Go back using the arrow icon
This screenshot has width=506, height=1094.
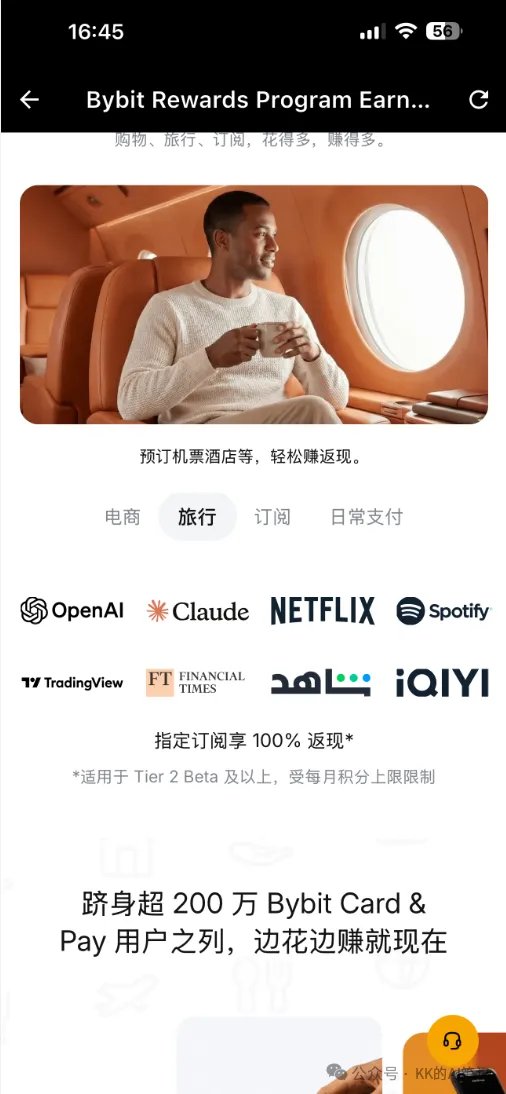click(29, 100)
